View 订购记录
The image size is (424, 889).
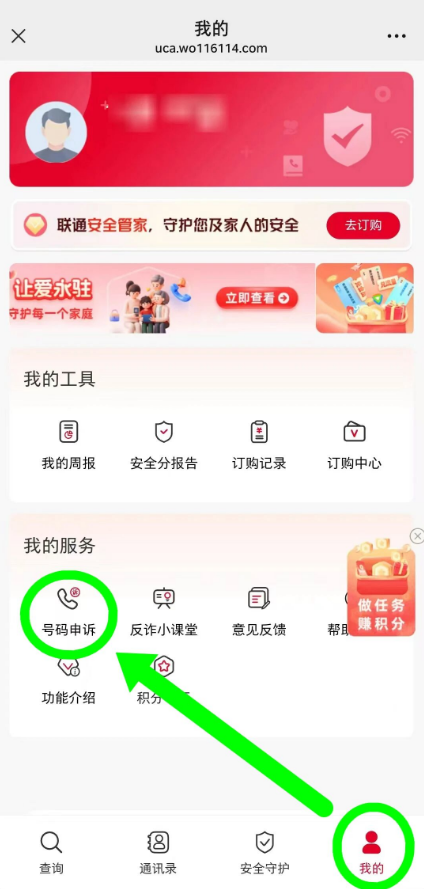[x=259, y=445]
